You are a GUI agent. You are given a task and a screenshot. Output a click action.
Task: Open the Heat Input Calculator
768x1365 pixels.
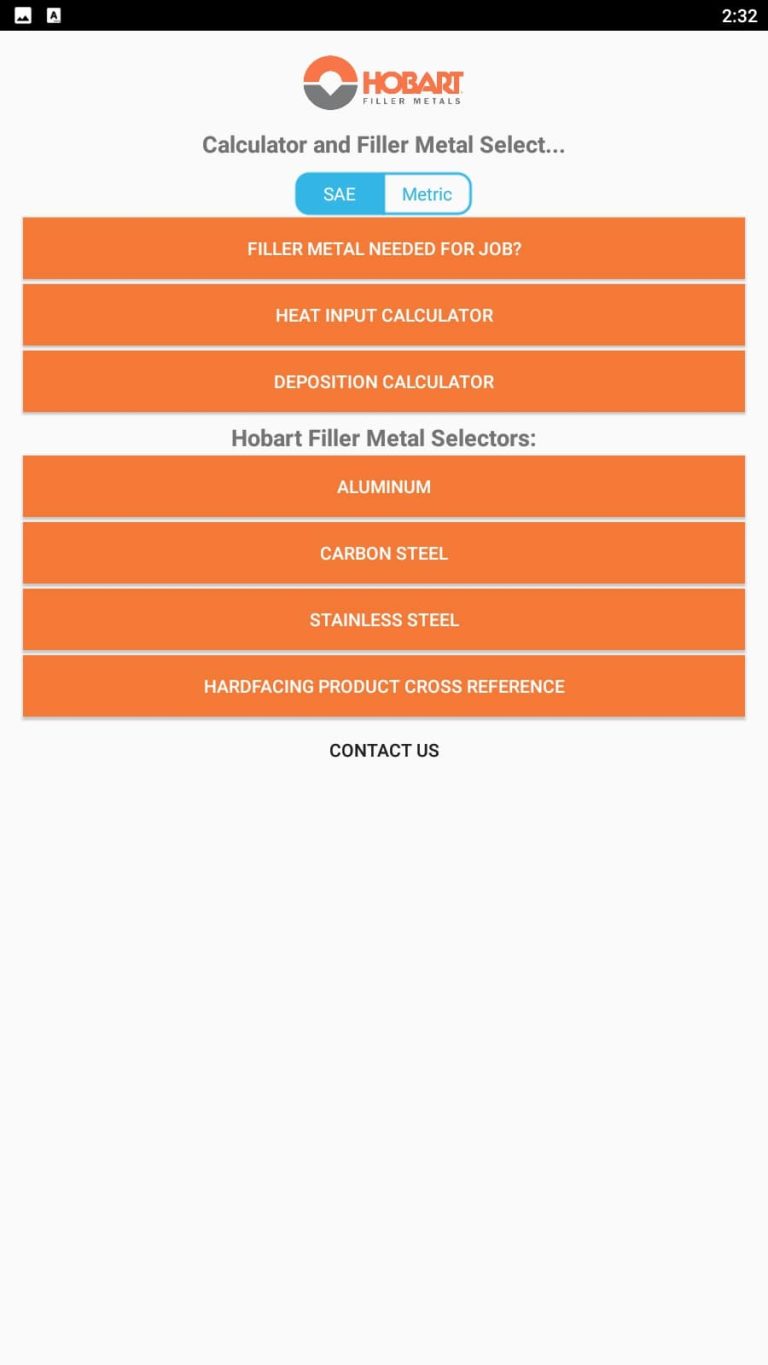pos(383,314)
